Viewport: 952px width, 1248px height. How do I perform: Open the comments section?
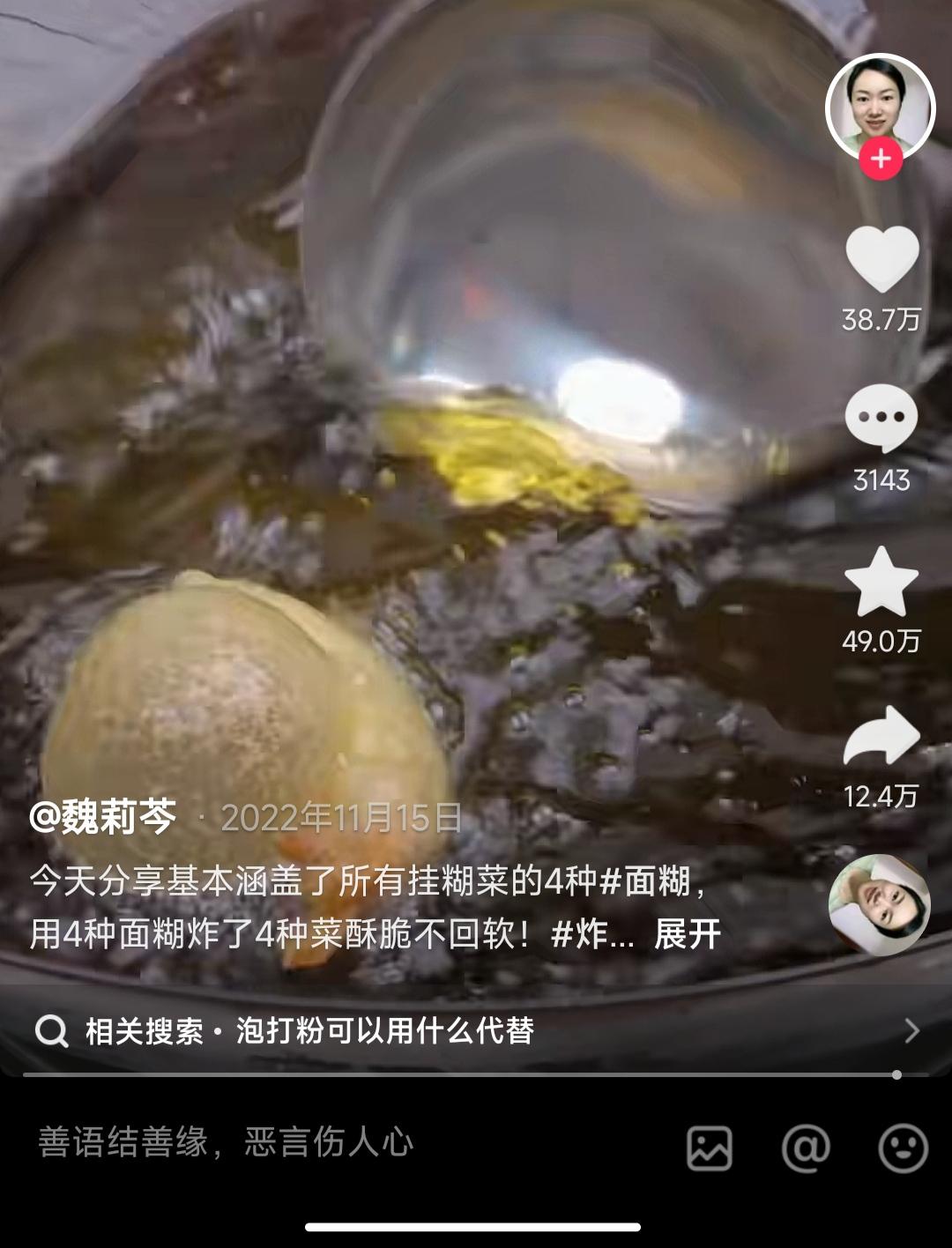(881, 418)
